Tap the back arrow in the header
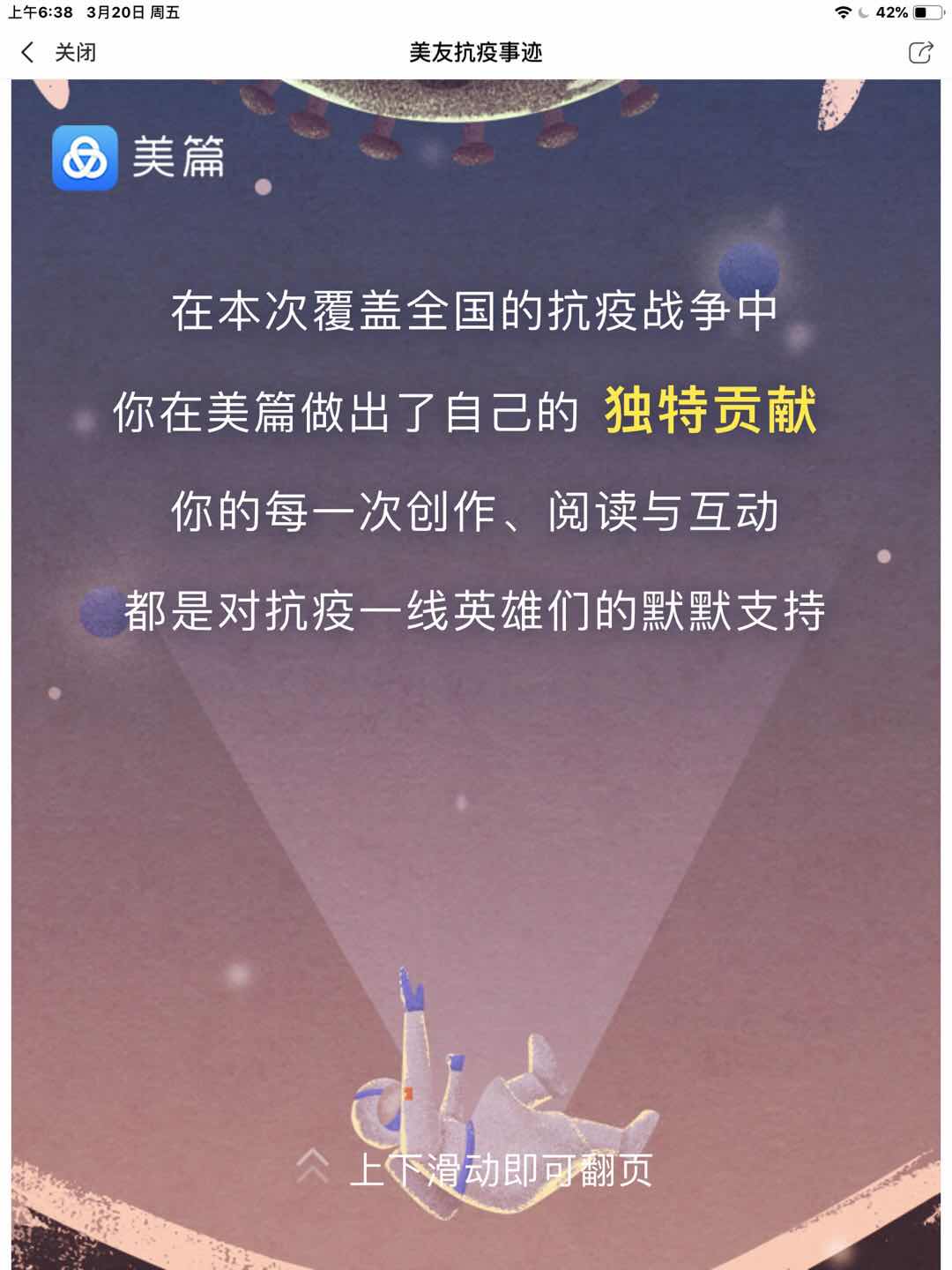 tap(27, 53)
